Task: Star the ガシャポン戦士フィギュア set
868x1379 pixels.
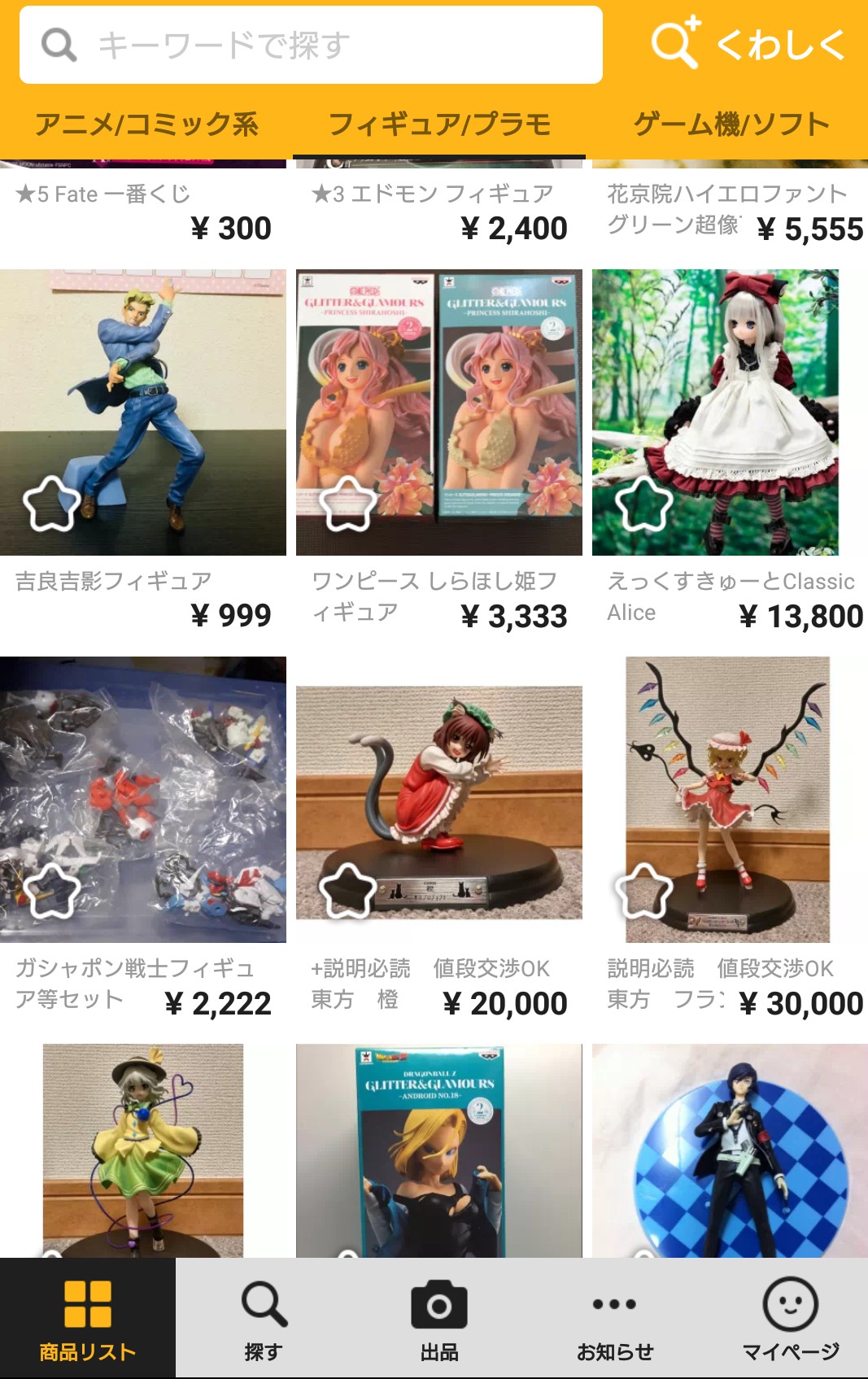Action: (x=52, y=891)
